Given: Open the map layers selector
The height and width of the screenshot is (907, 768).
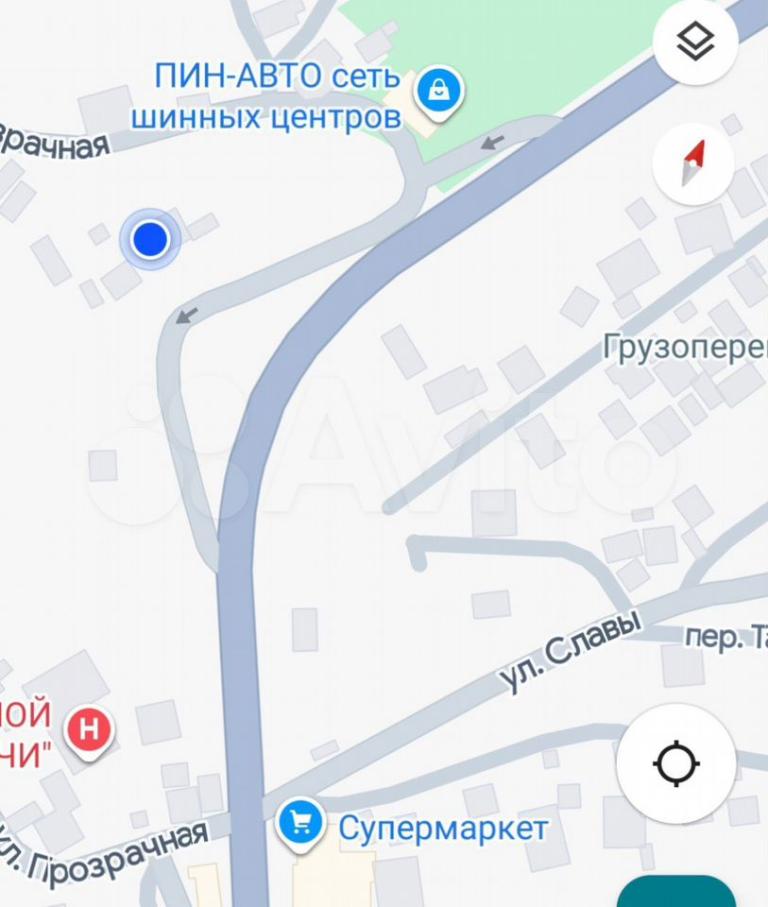Looking at the screenshot, I should 695,42.
